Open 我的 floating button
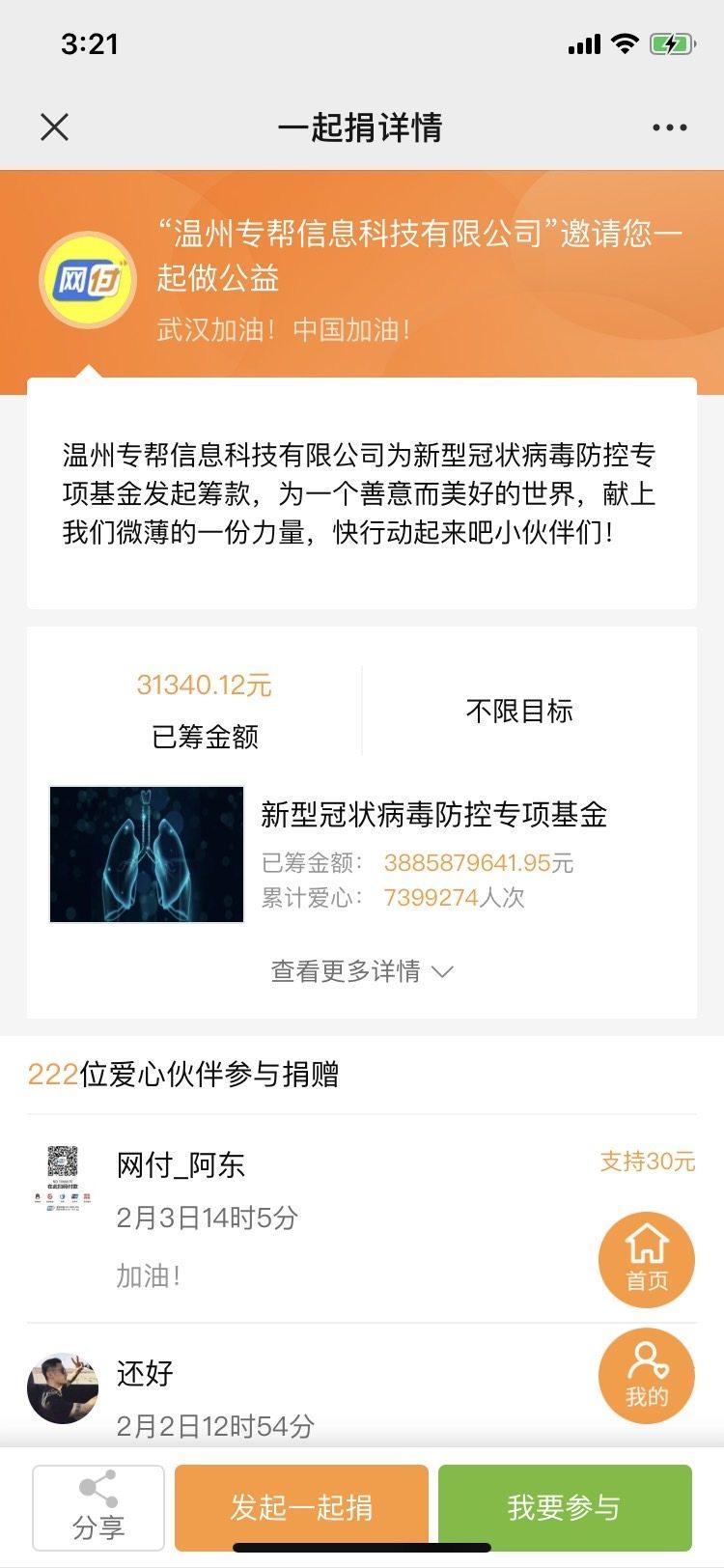The width and height of the screenshot is (724, 1568). tap(646, 1375)
